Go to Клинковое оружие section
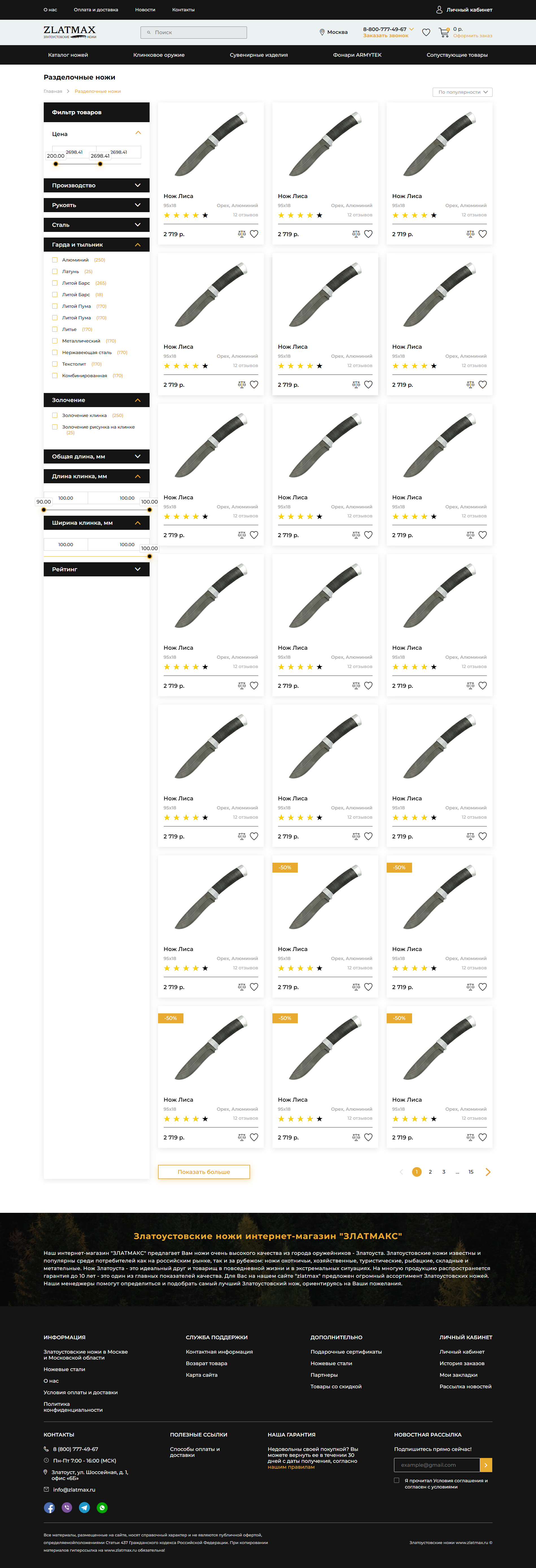The height and width of the screenshot is (1568, 536). (158, 55)
